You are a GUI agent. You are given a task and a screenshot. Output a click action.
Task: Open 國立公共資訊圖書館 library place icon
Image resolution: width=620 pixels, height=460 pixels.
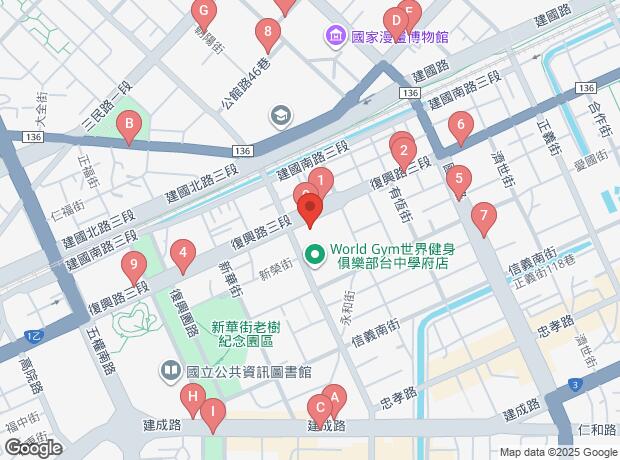tap(171, 372)
